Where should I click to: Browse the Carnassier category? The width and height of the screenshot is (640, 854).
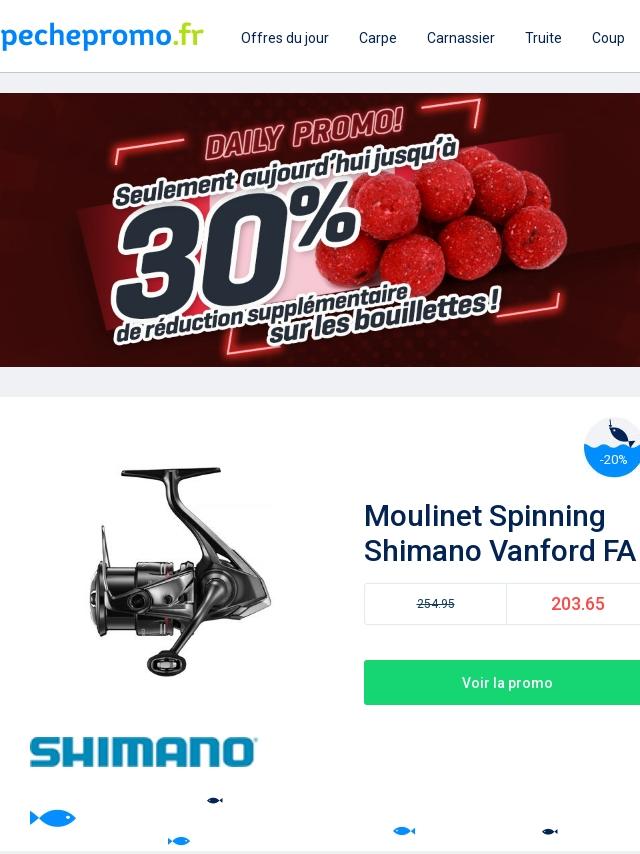pyautogui.click(x=460, y=38)
